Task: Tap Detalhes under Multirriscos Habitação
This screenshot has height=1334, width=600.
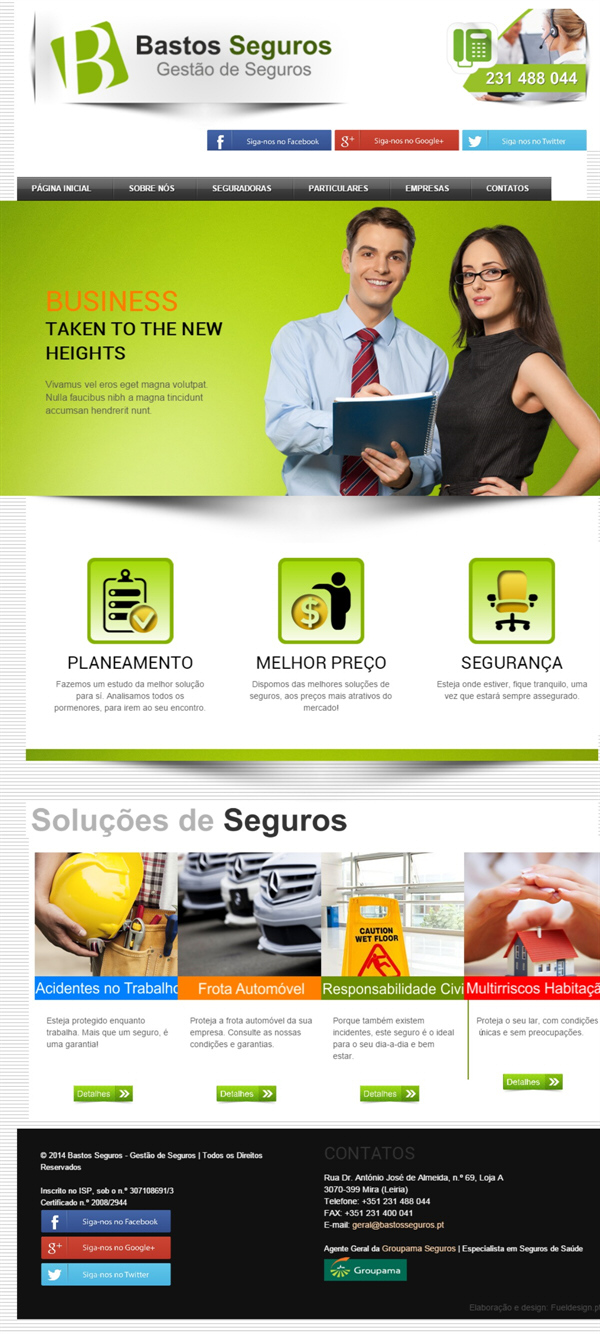Action: tap(532, 1082)
